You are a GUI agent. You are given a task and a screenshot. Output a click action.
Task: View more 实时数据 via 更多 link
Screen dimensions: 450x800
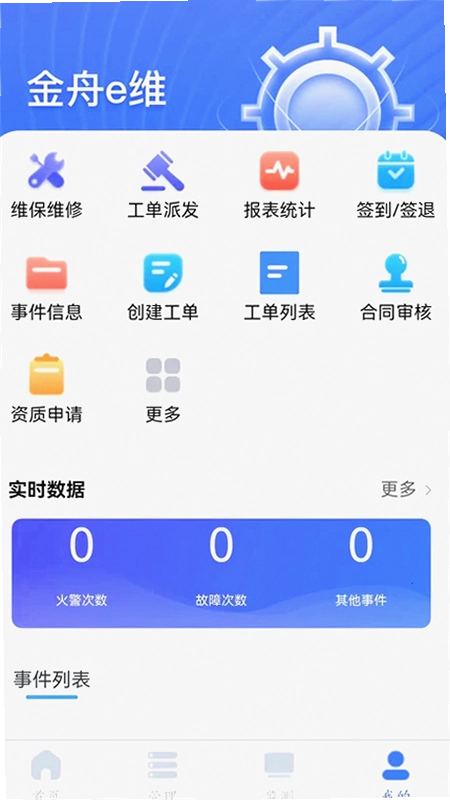406,489
